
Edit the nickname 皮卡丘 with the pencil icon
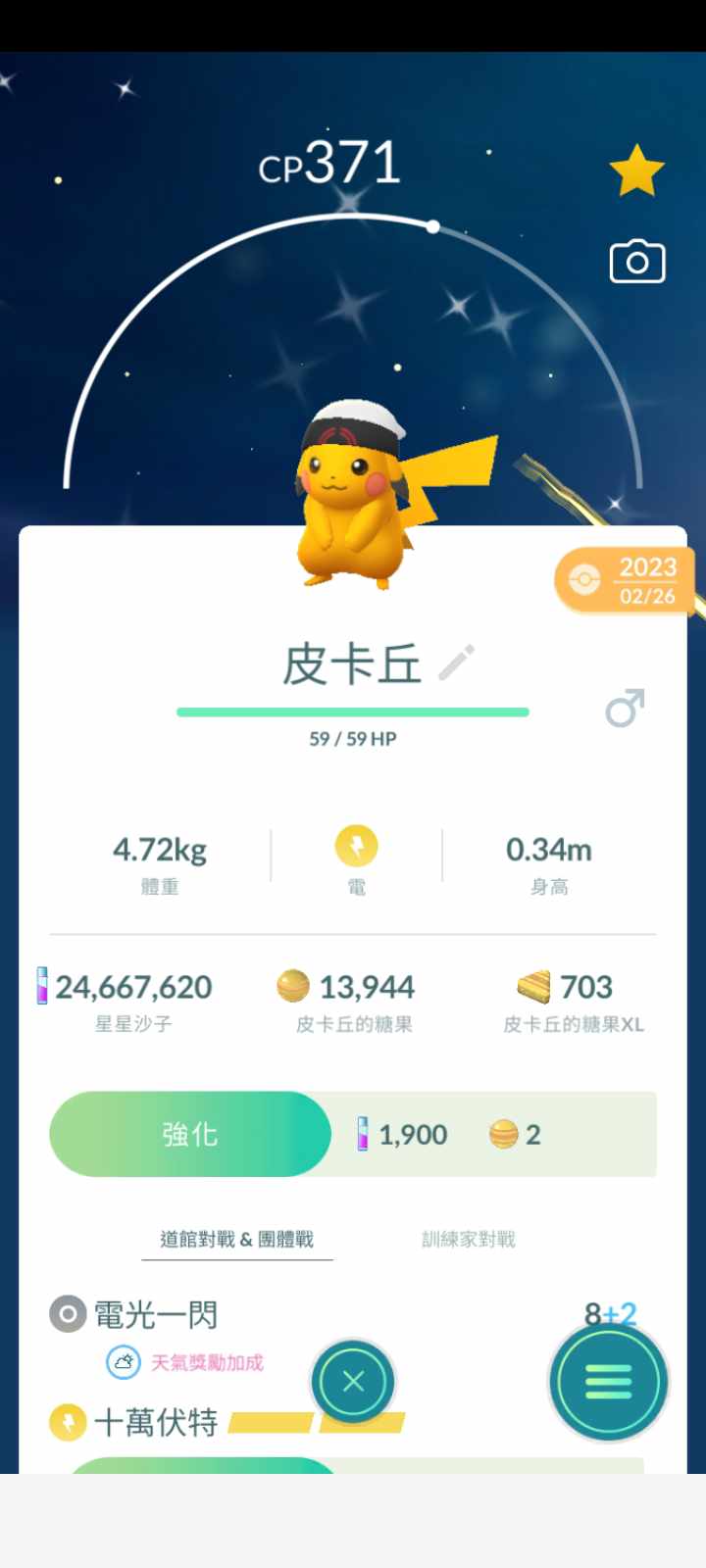(x=457, y=663)
